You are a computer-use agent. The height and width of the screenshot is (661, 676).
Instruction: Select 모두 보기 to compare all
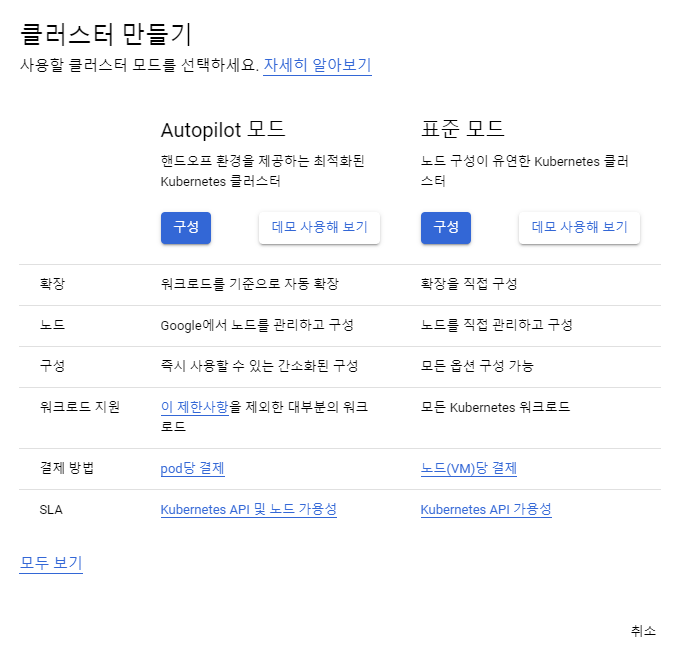click(51, 563)
